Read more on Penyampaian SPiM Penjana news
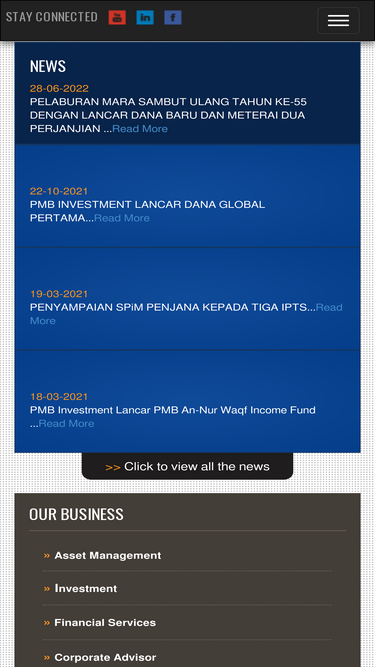Screen dimensions: 375x667 (x=329, y=308)
